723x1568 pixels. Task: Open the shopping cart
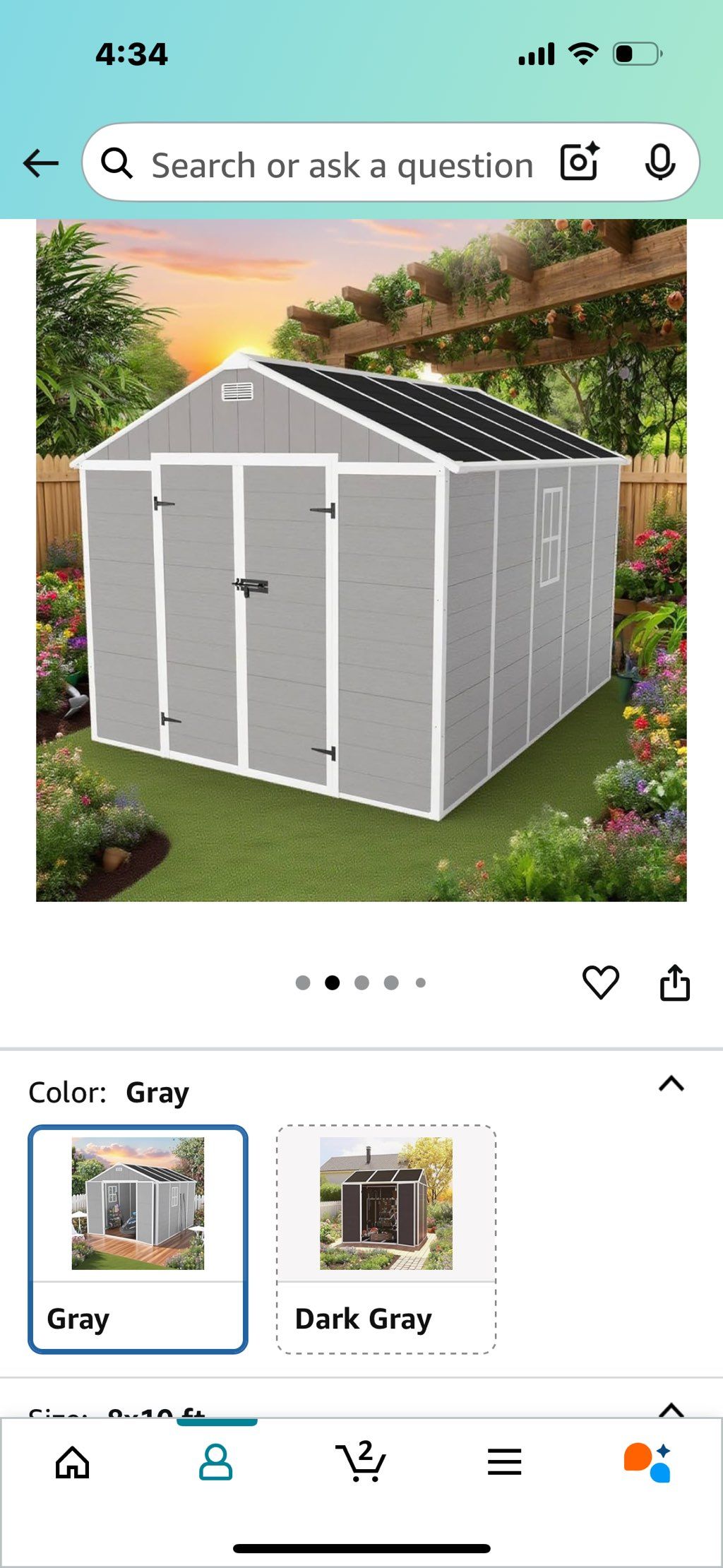[361, 1462]
